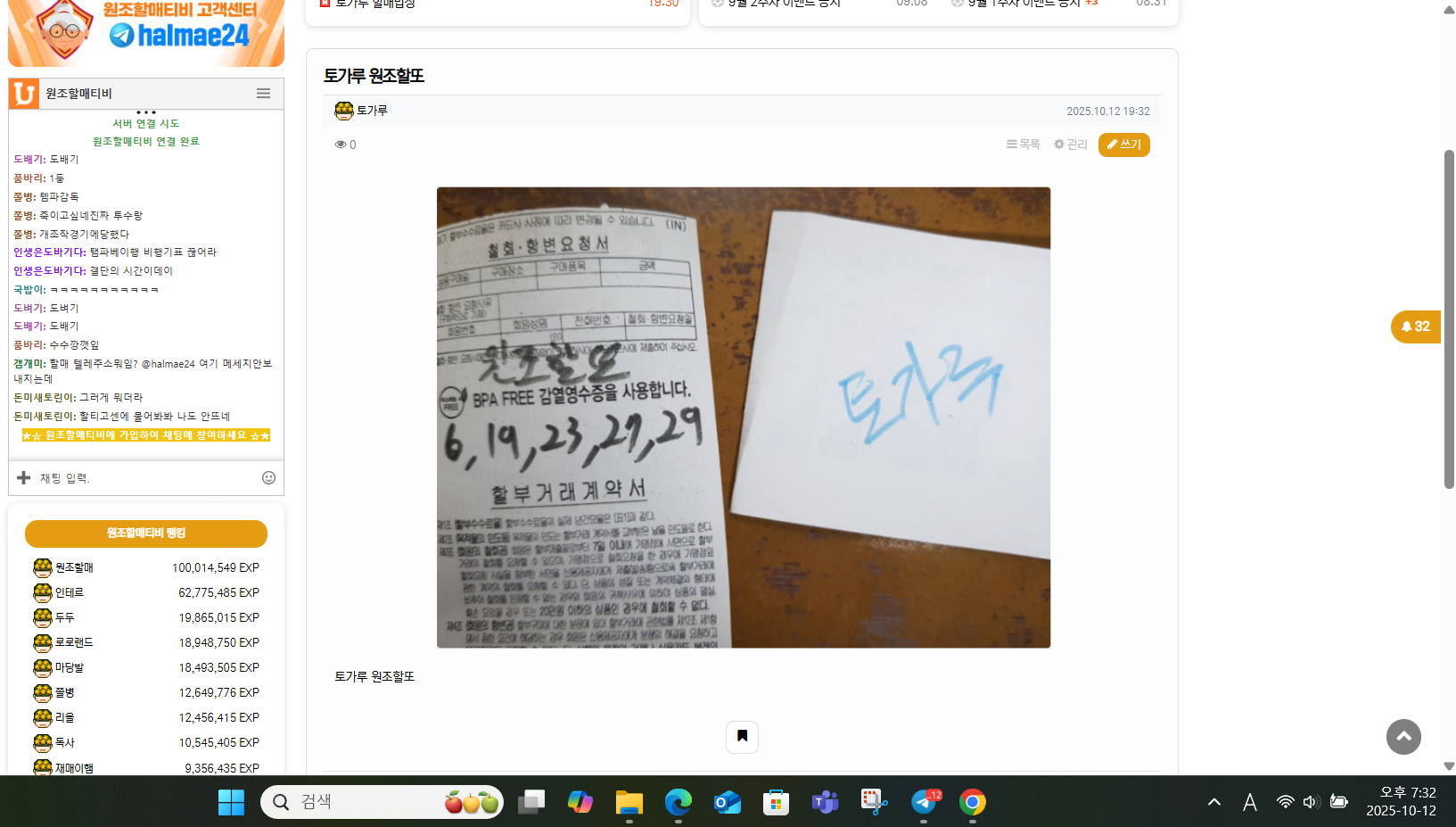The height and width of the screenshot is (827, 1456).
Task: Open author 토가루's profile
Action: tap(371, 111)
